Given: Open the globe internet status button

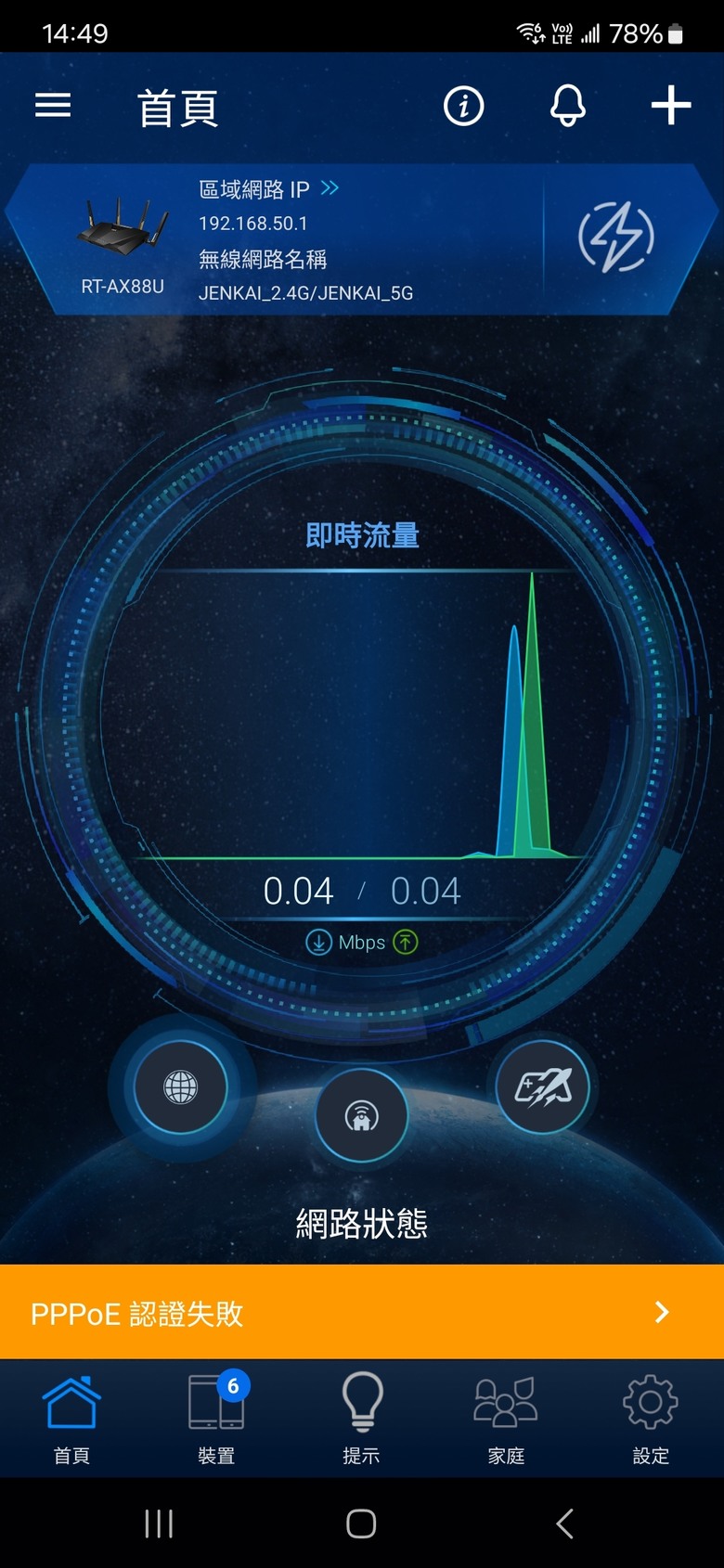Looking at the screenshot, I should (x=181, y=1086).
